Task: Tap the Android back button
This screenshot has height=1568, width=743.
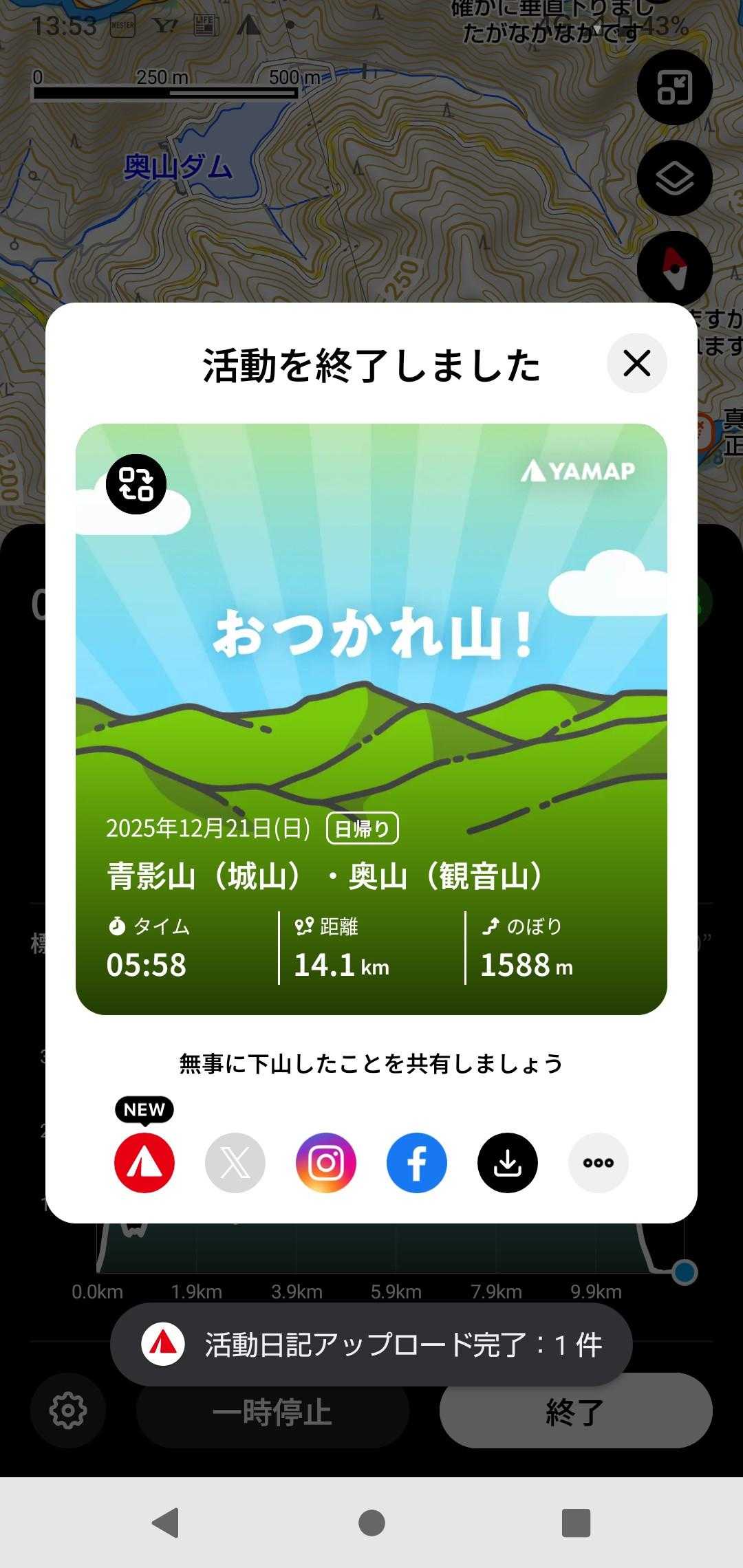Action: pyautogui.click(x=166, y=1523)
